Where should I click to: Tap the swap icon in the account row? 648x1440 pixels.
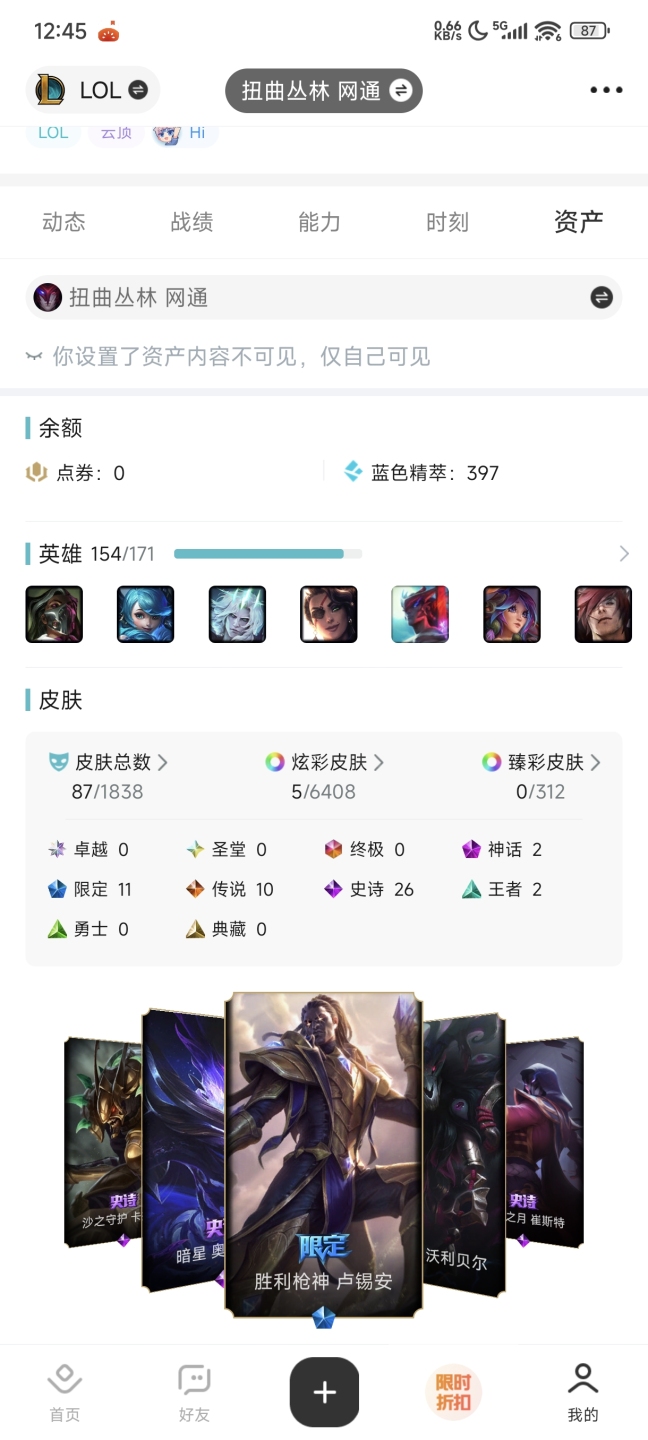[x=601, y=298]
